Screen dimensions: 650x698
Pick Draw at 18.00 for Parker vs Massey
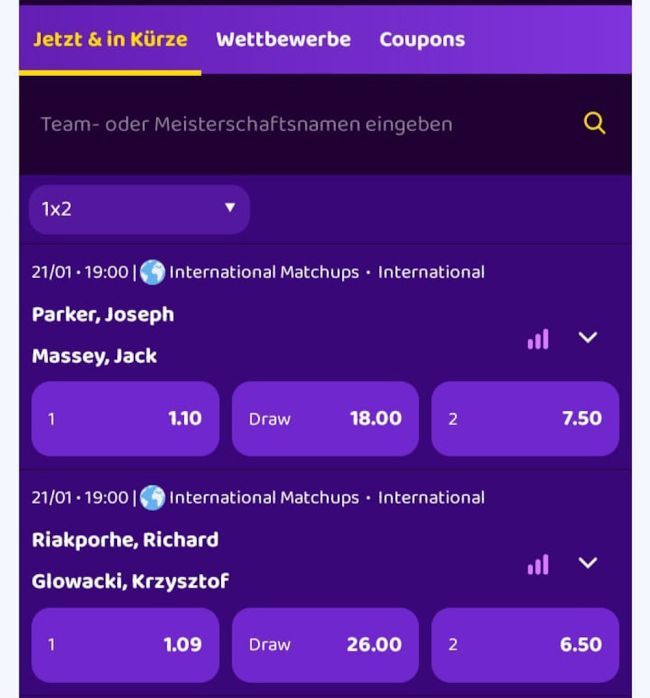325,418
